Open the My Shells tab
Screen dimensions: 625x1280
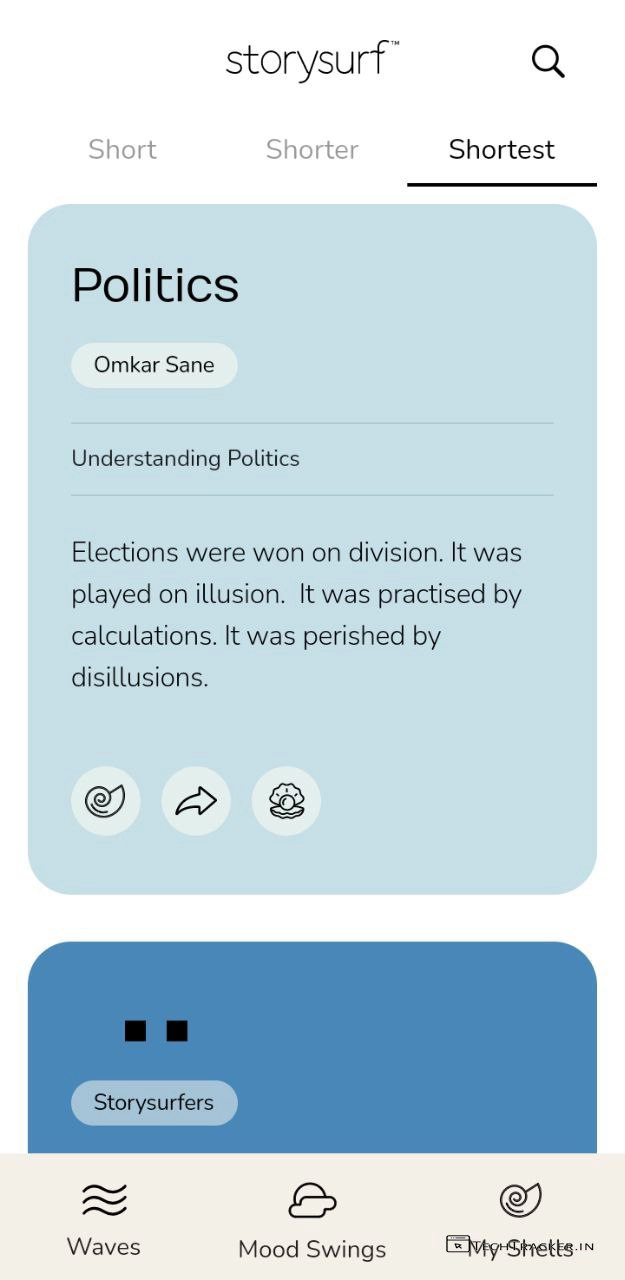tap(520, 1217)
